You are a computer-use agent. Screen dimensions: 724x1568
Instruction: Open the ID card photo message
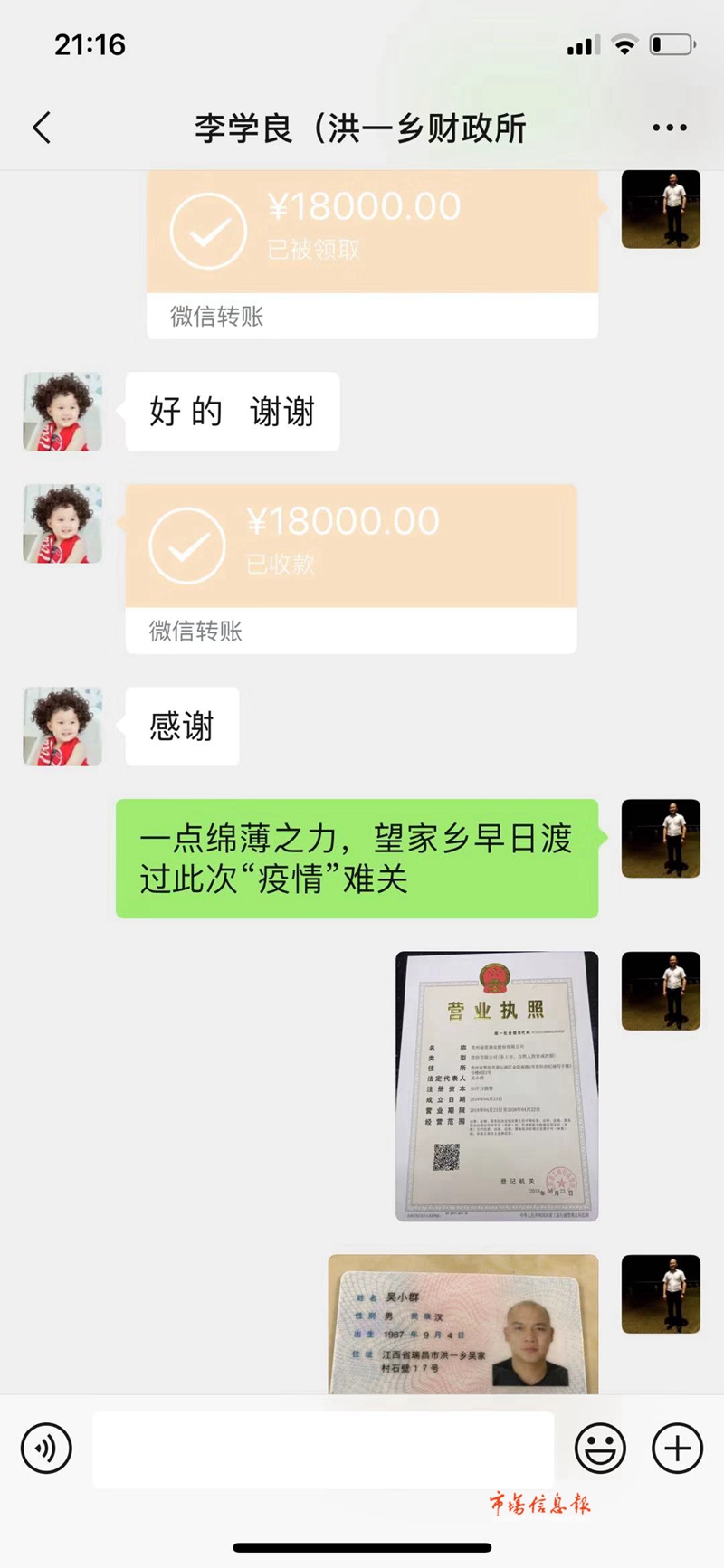(462, 1324)
